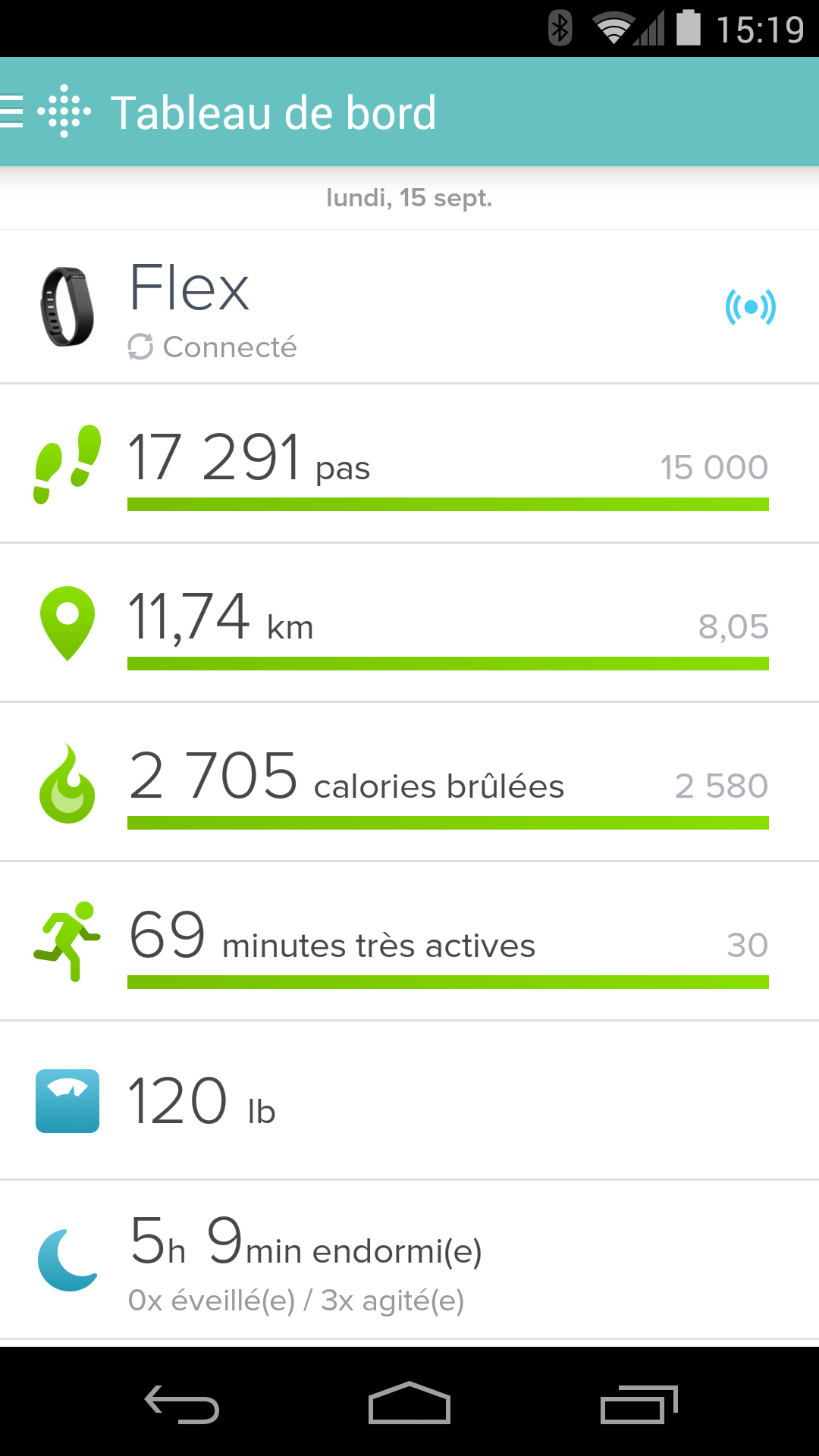
Task: Go back with the system back button
Action: [x=182, y=1404]
